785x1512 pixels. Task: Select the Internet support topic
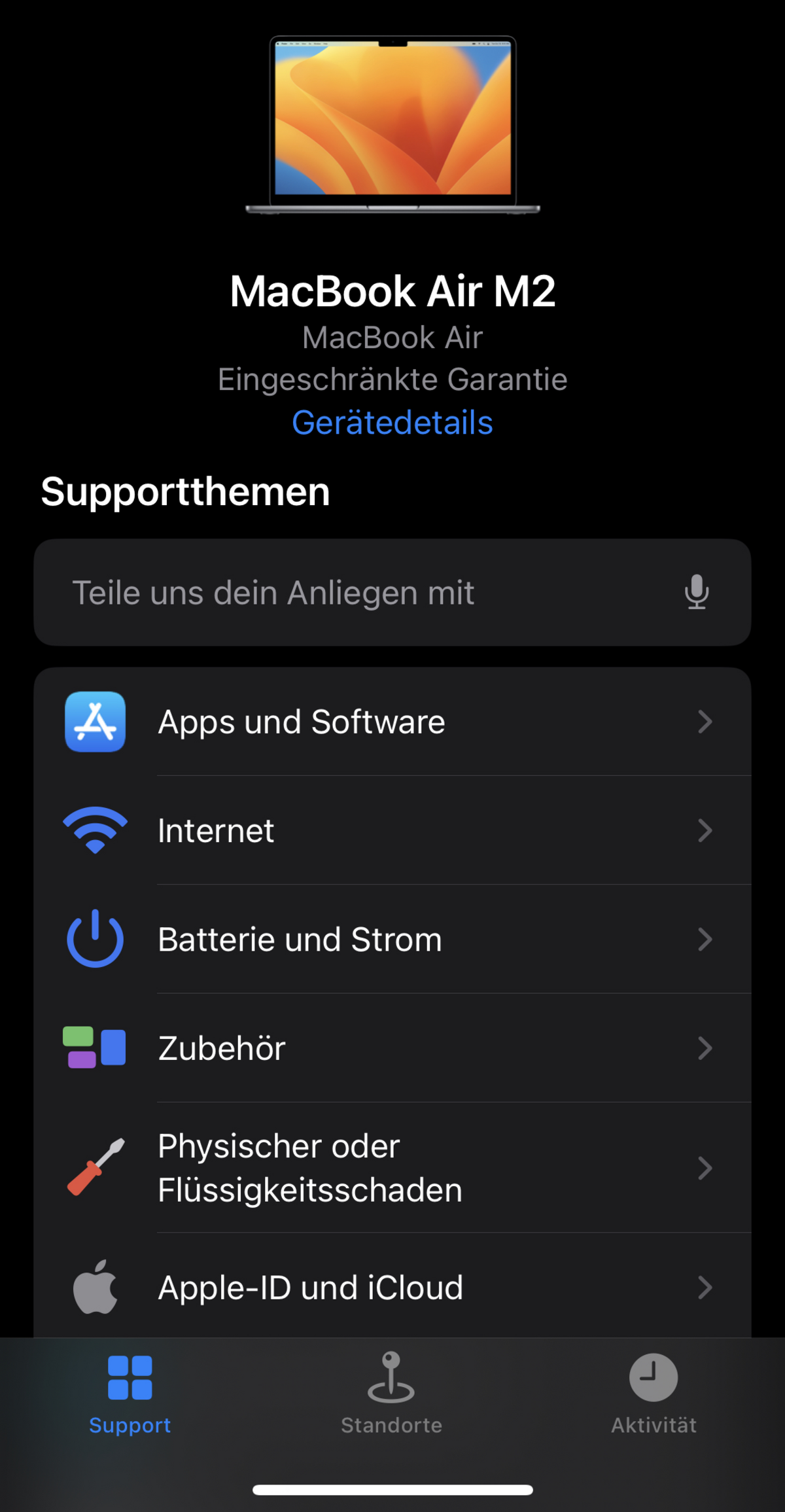(391, 830)
